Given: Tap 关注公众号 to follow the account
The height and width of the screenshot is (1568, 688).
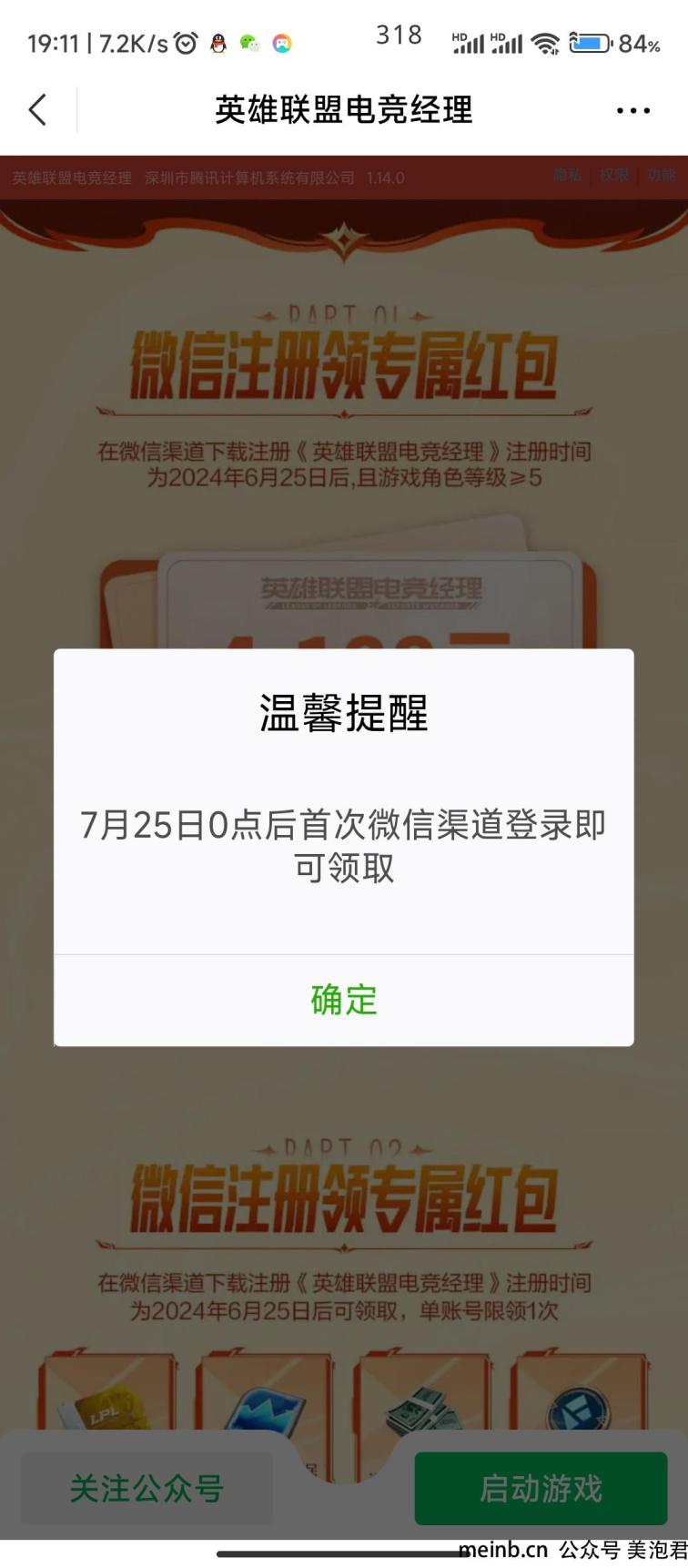Looking at the screenshot, I should tap(147, 1489).
